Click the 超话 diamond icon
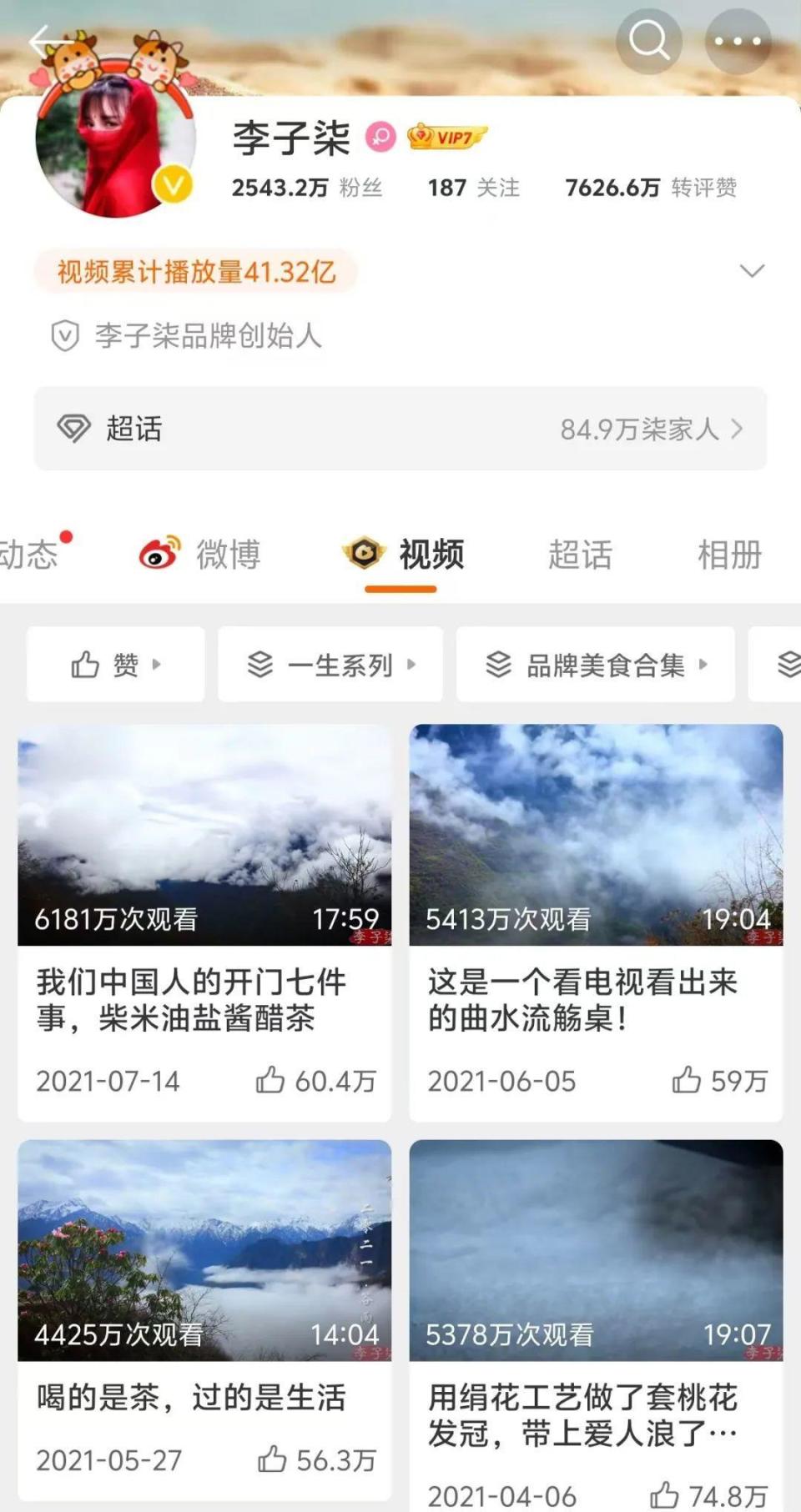This screenshot has width=801, height=1512. tap(75, 429)
